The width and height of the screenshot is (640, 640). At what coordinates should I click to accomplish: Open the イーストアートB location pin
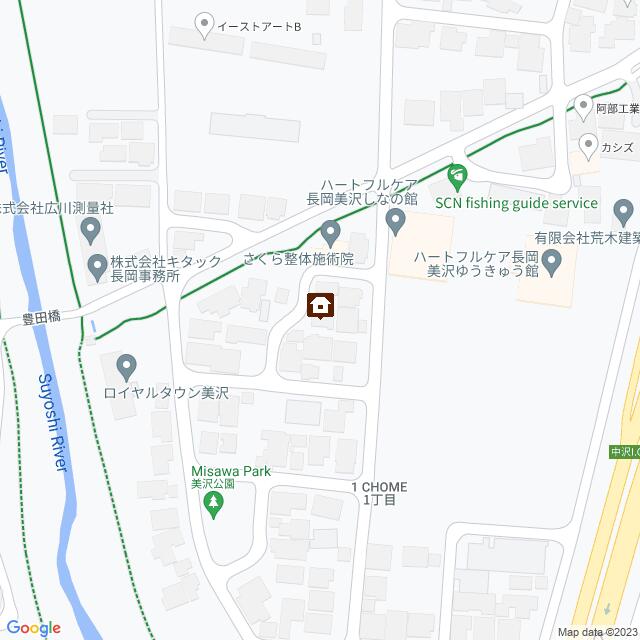(x=205, y=25)
